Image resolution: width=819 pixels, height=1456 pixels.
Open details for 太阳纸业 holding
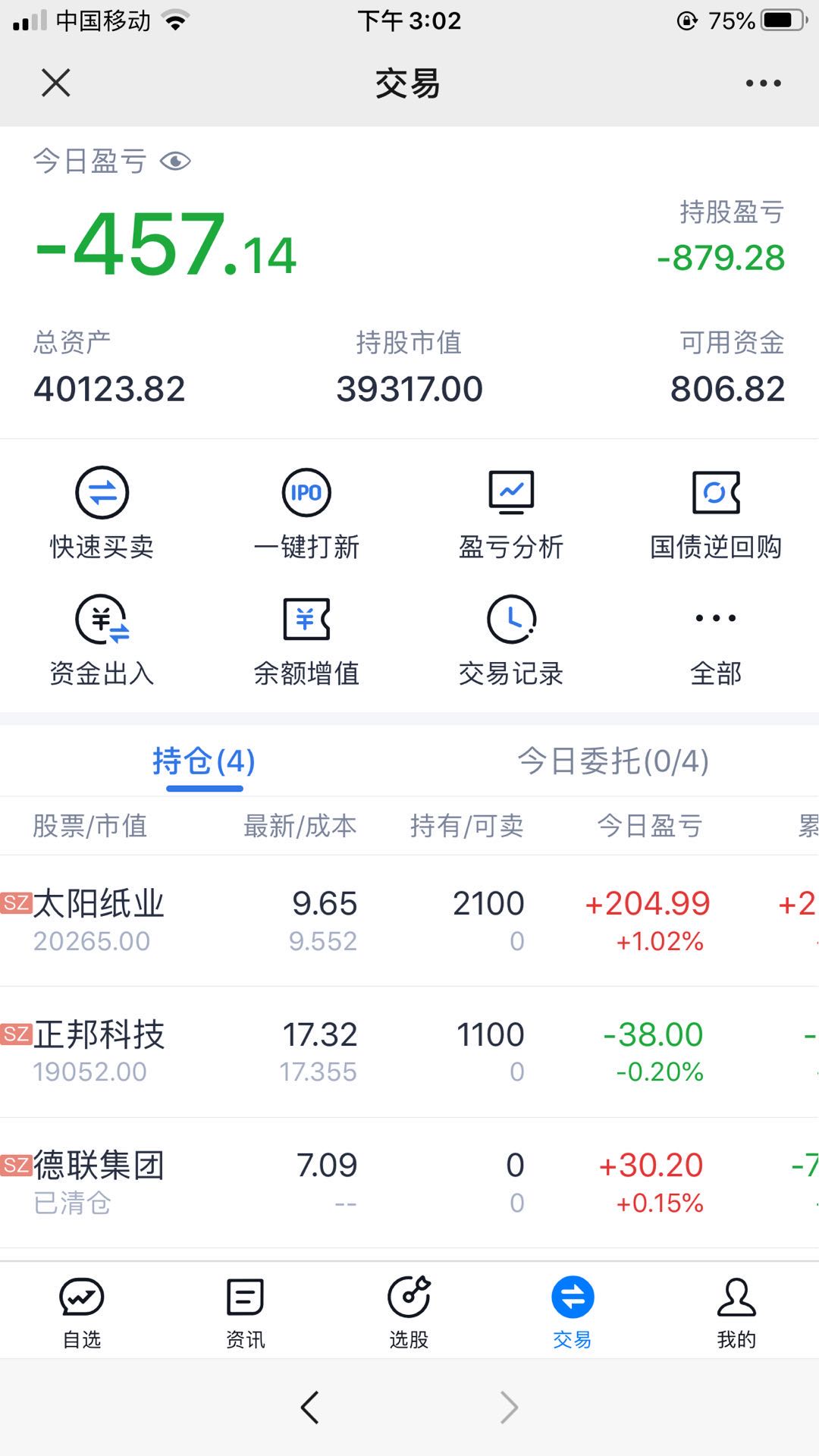click(303, 918)
